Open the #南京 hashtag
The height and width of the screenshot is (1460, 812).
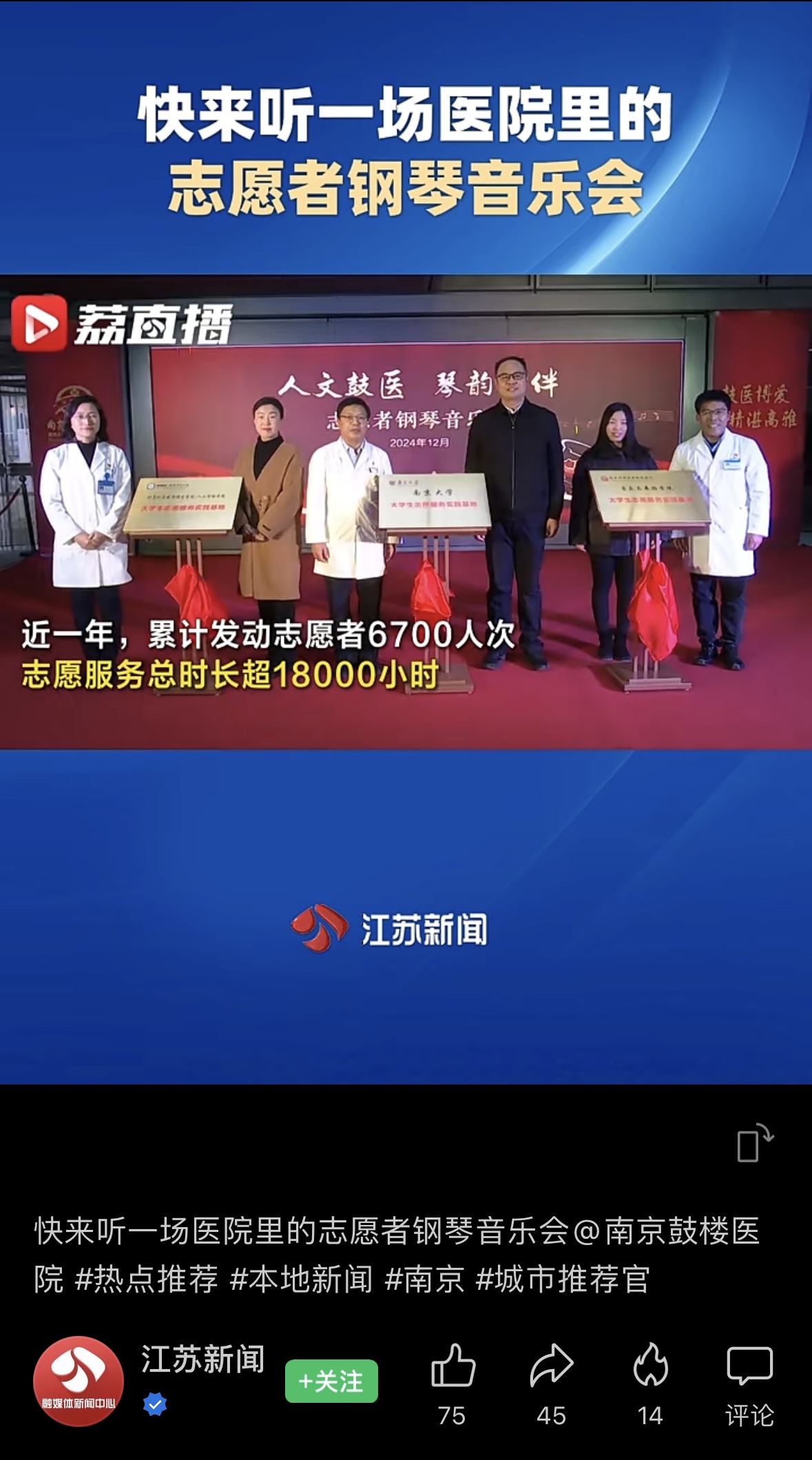coord(424,1279)
